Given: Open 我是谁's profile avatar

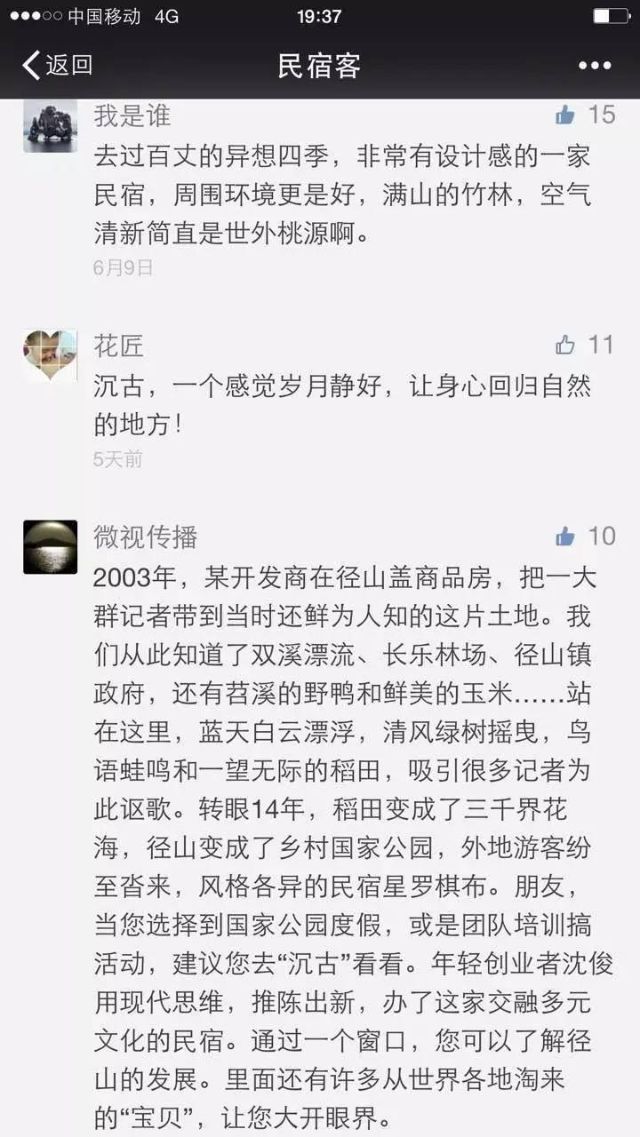Looking at the screenshot, I should point(50,126).
